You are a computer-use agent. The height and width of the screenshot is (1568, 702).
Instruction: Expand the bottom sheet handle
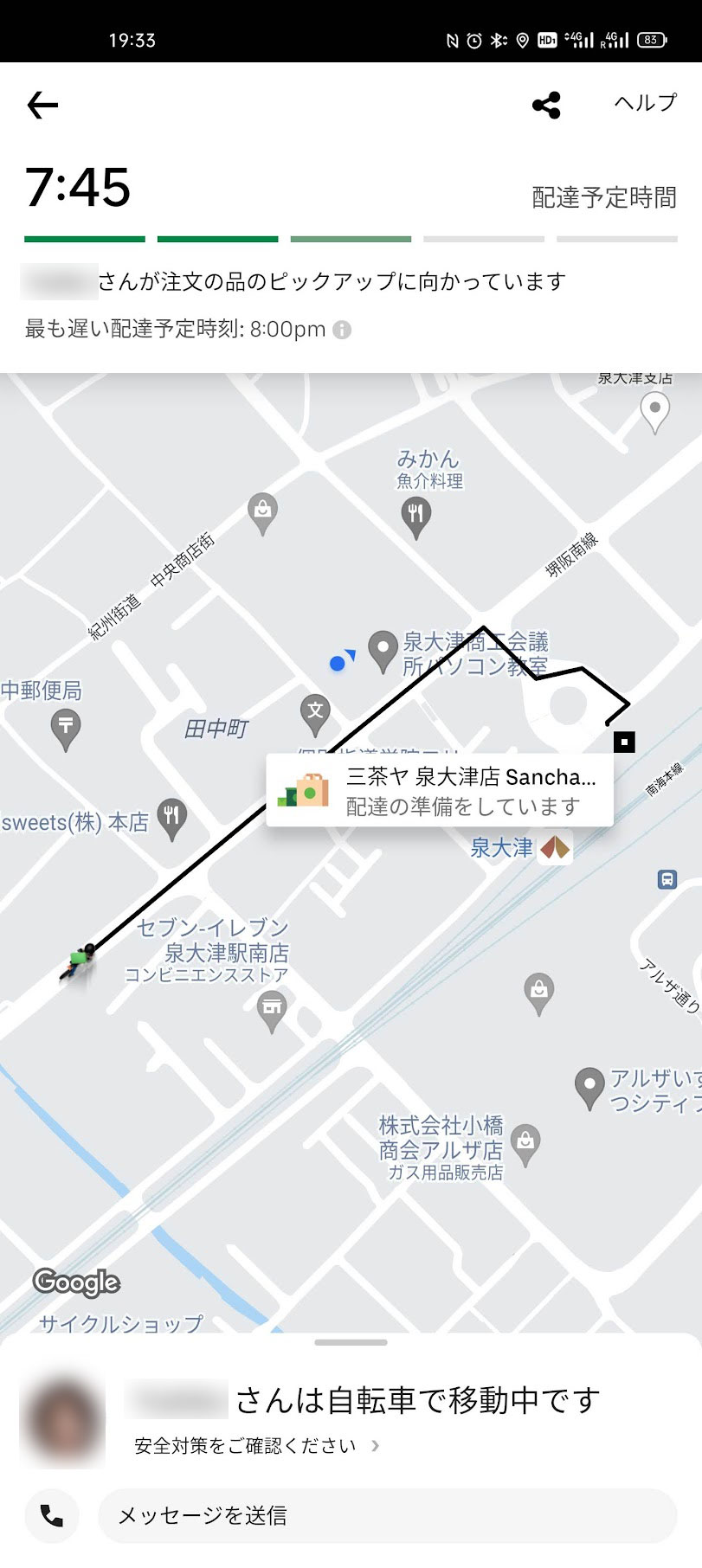pos(351,1342)
